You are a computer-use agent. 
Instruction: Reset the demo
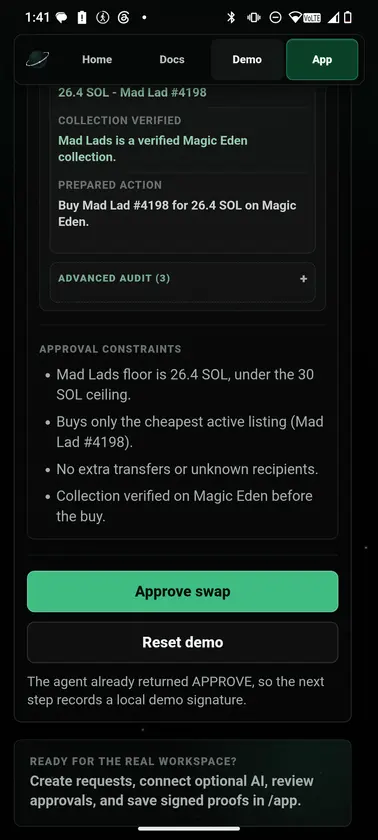tap(183, 642)
